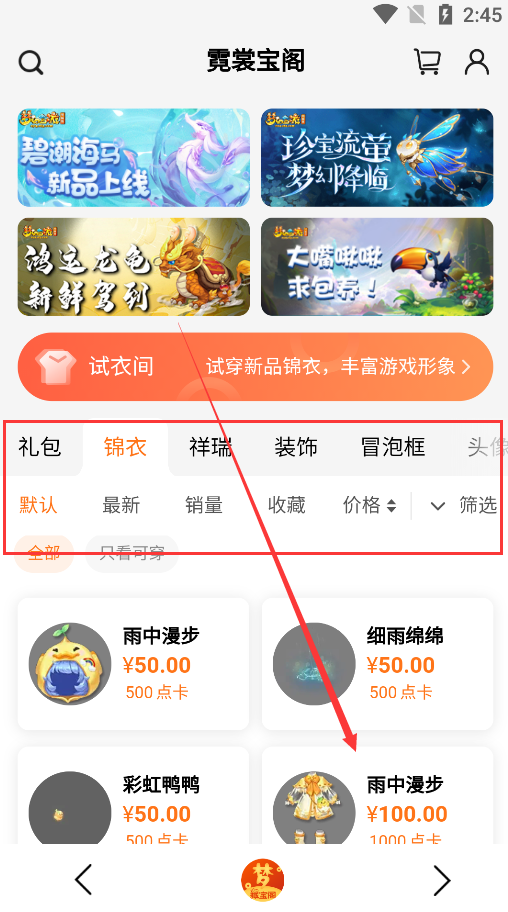Switch to the 装饰 tab
Screen dimensions: 508x912
296,447
